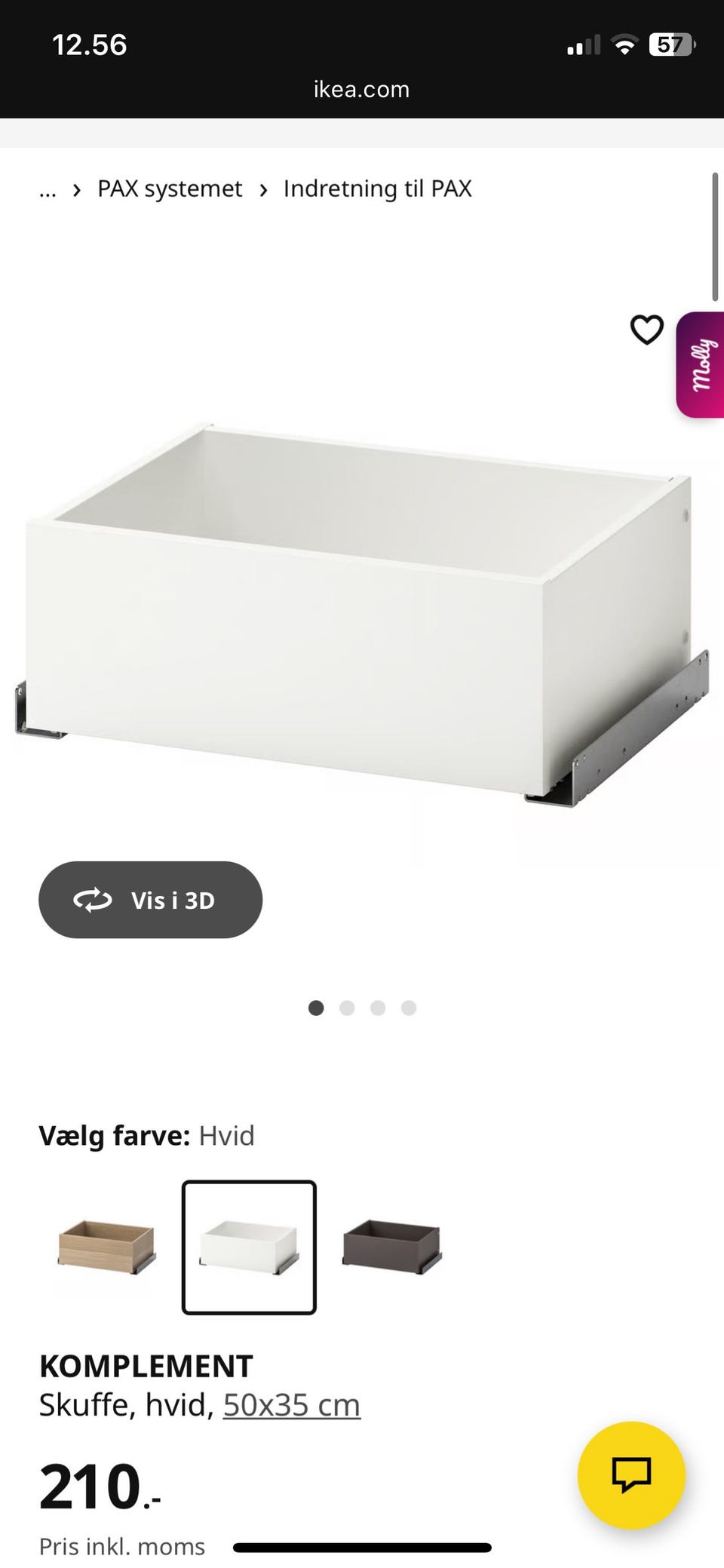Open the 50x35 cm size link
Image resolution: width=724 pixels, height=1568 pixels.
tap(292, 1405)
